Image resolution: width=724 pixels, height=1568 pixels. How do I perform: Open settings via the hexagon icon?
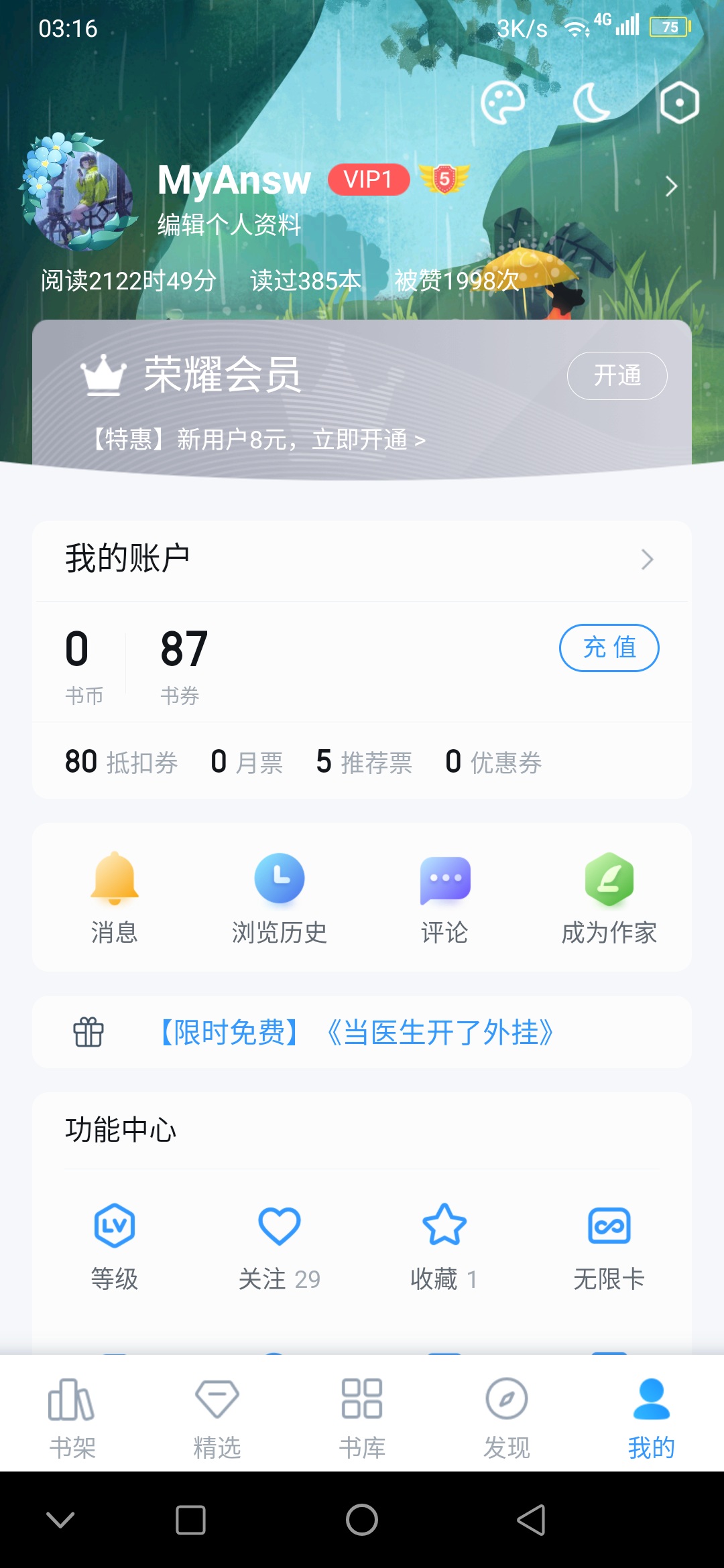pyautogui.click(x=679, y=103)
